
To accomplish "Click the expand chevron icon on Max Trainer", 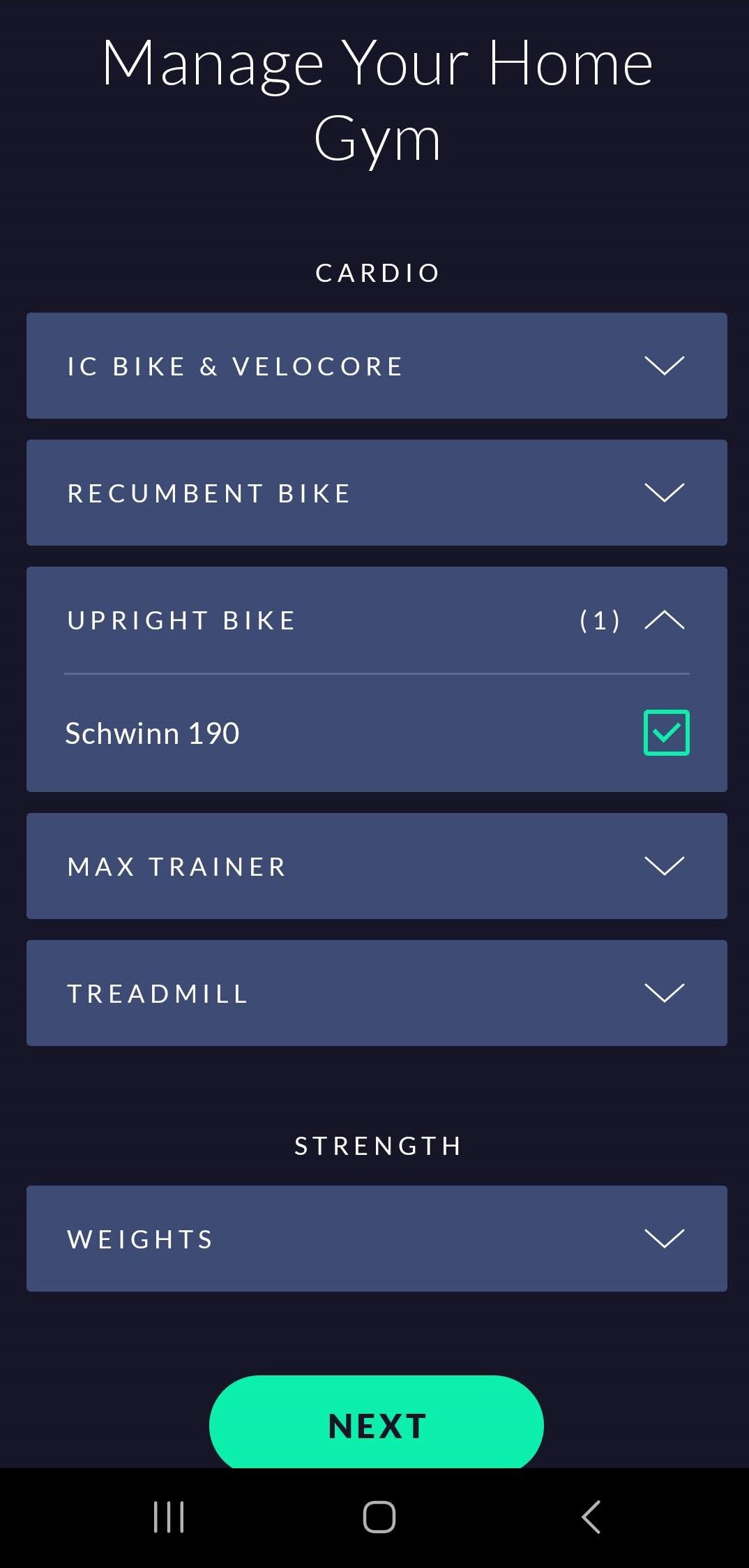I will point(664,866).
